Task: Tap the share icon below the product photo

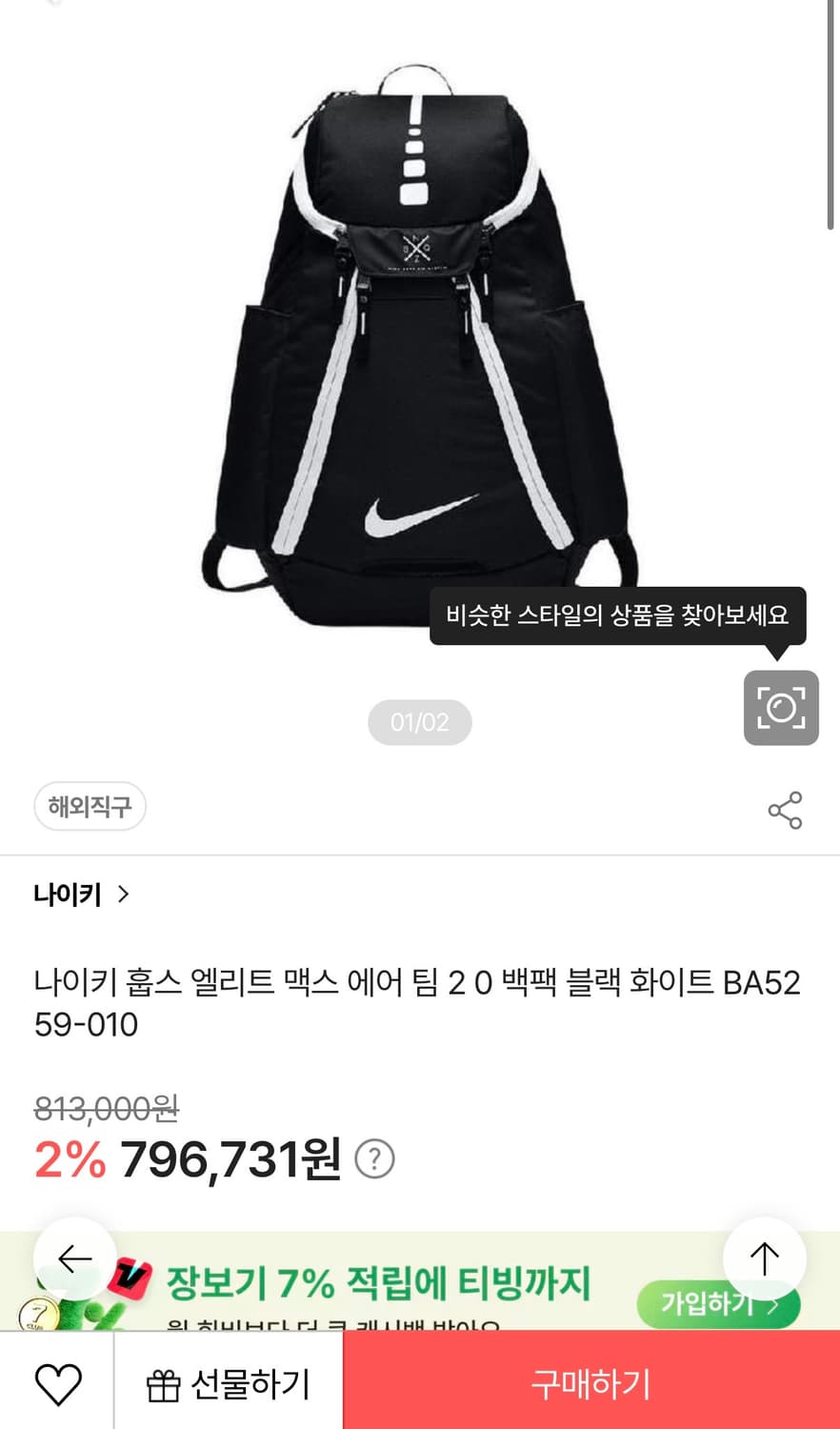Action: point(784,809)
